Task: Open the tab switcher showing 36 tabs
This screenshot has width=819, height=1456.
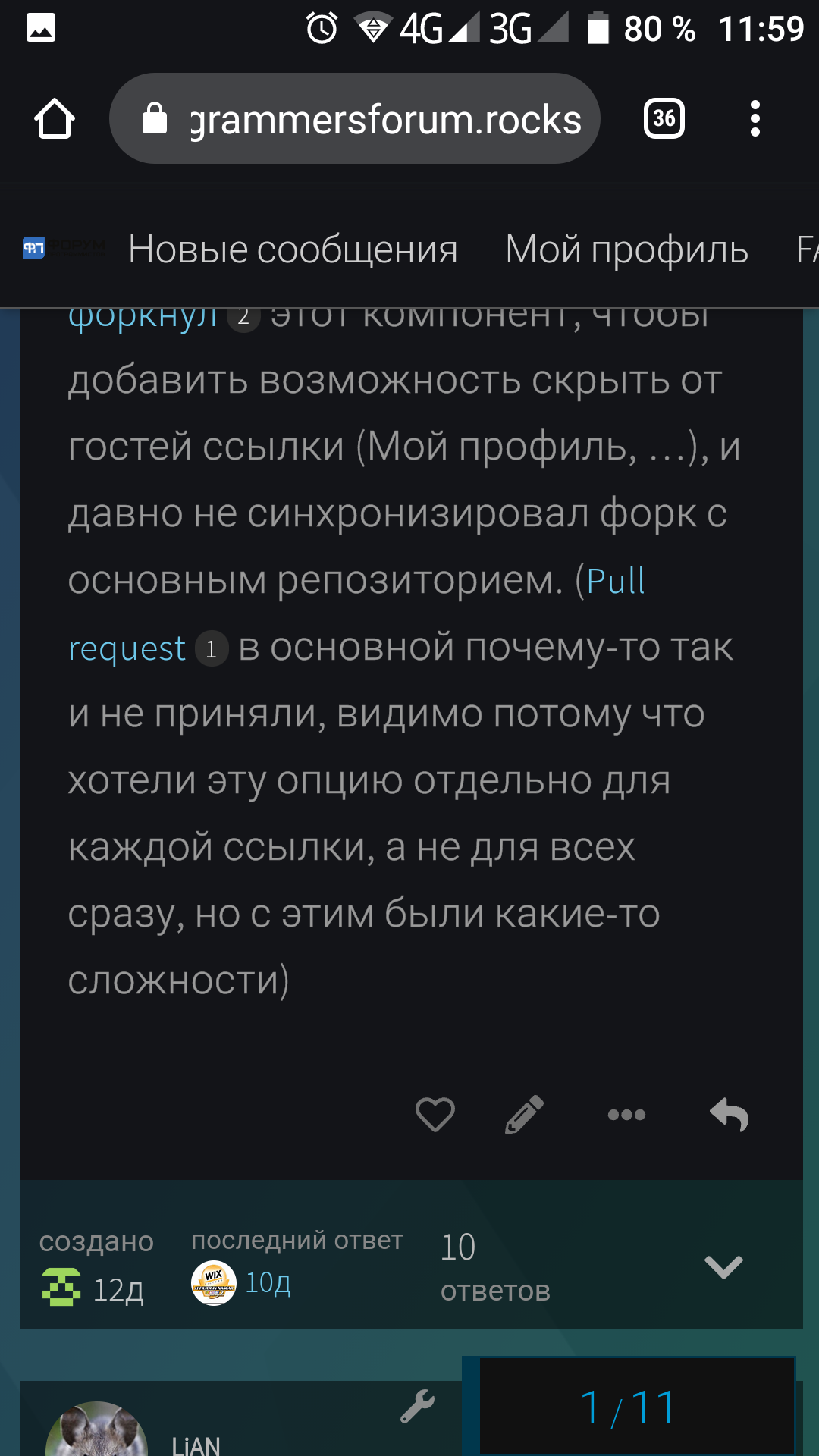Action: (x=664, y=118)
